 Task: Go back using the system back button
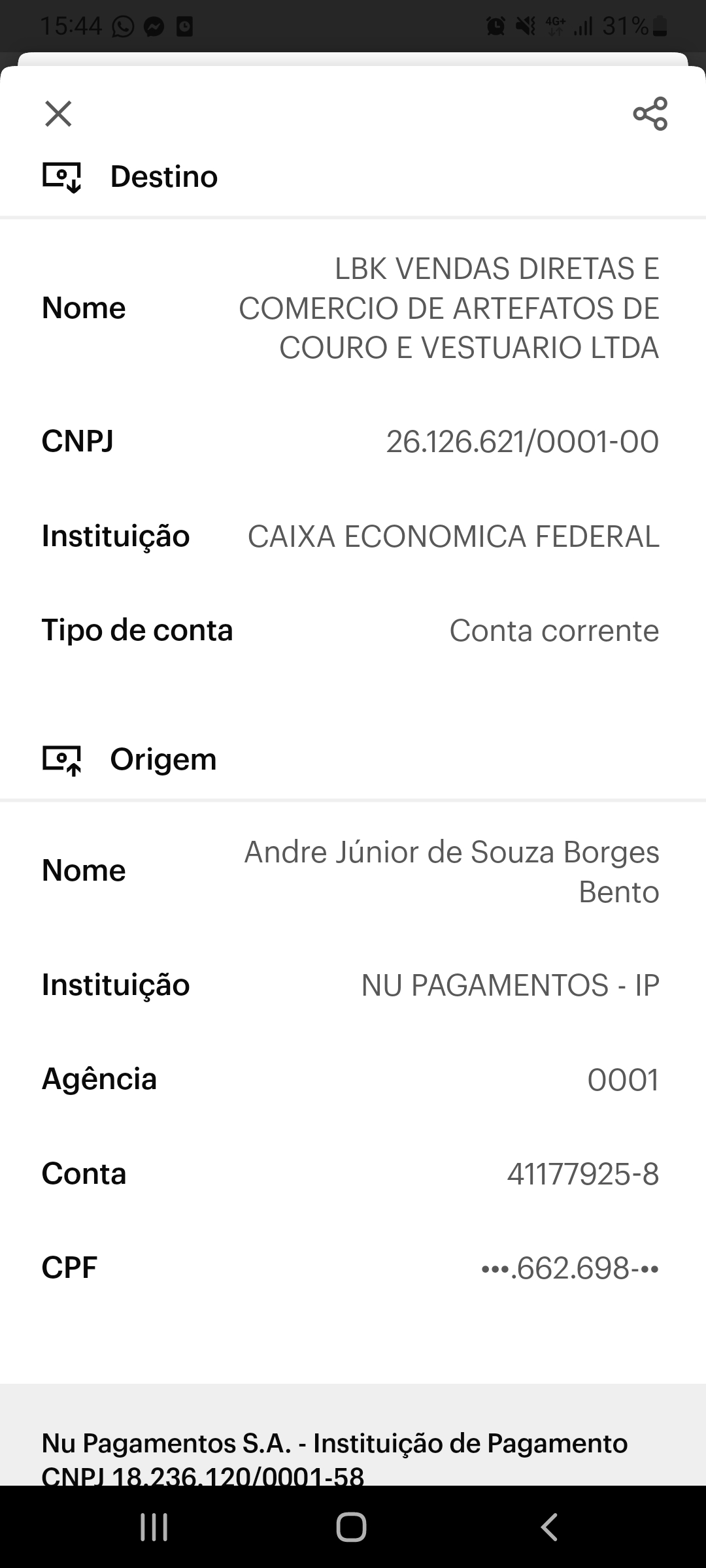[549, 1527]
